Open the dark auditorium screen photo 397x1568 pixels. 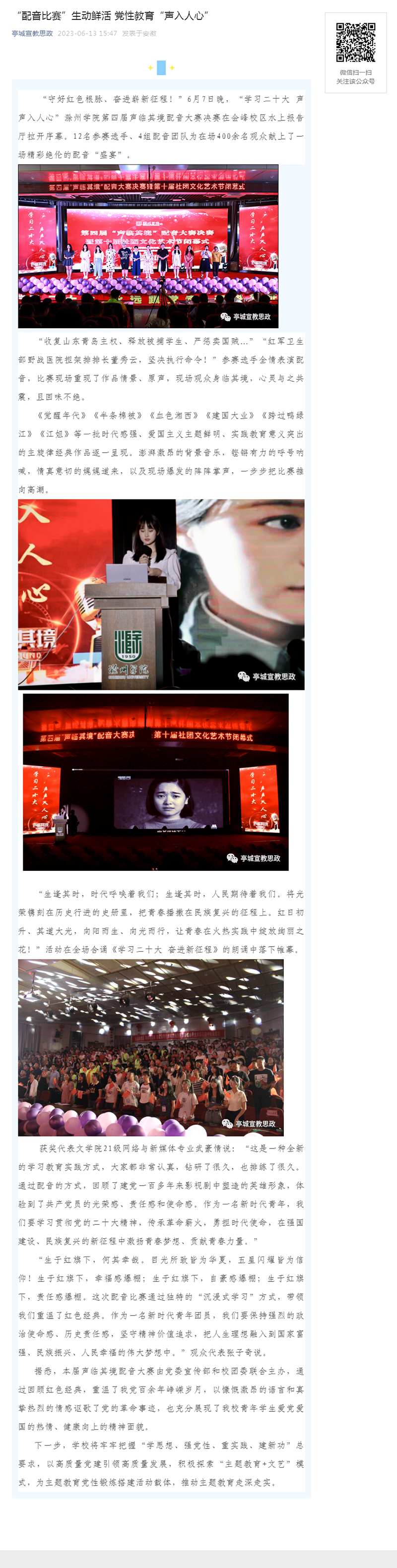click(155, 782)
